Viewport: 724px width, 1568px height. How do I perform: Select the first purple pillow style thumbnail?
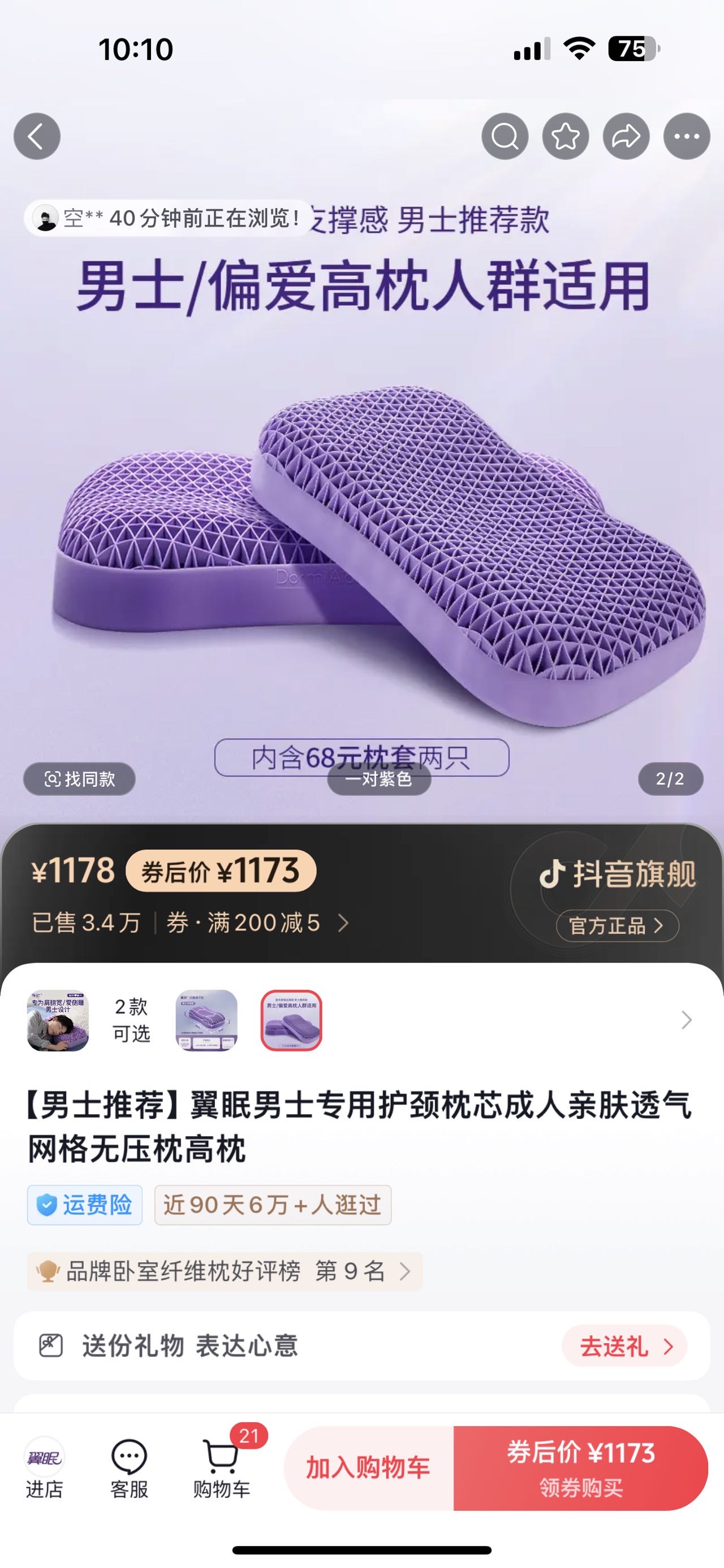(206, 1020)
